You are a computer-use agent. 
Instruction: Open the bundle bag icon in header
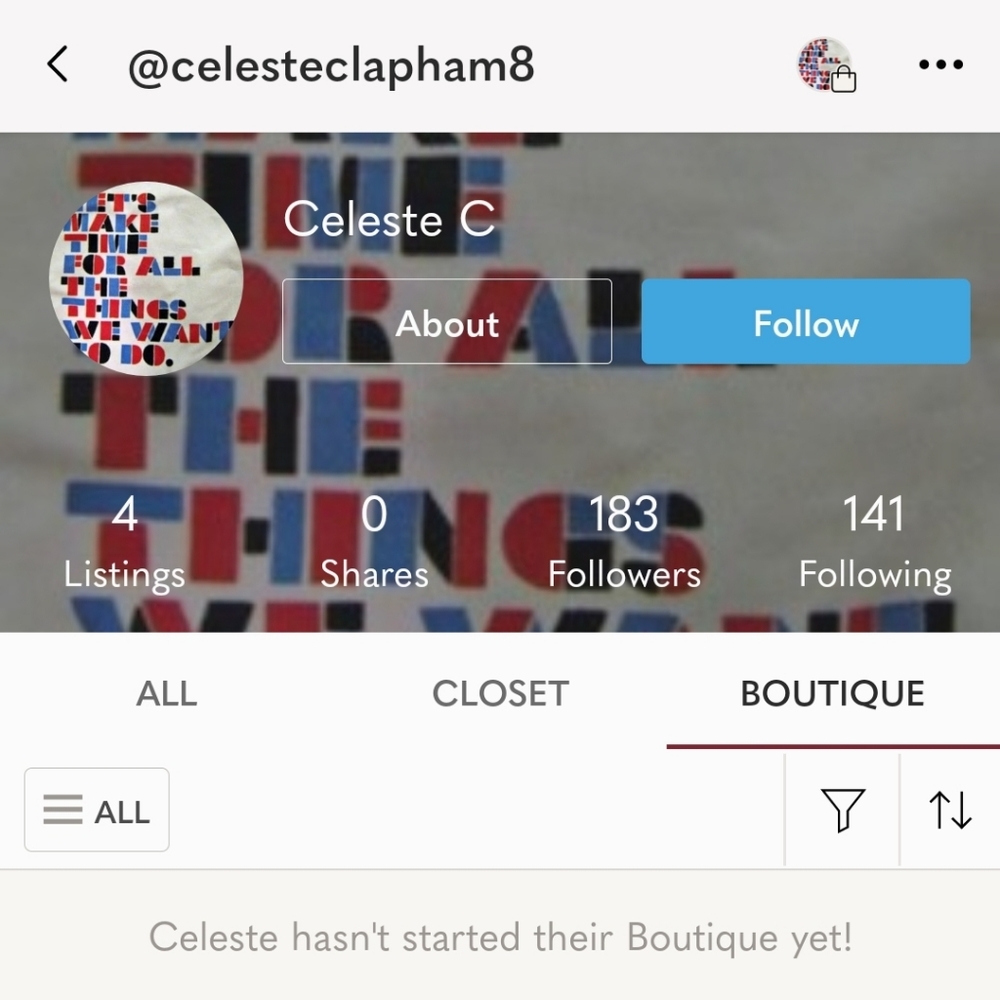[x=827, y=66]
